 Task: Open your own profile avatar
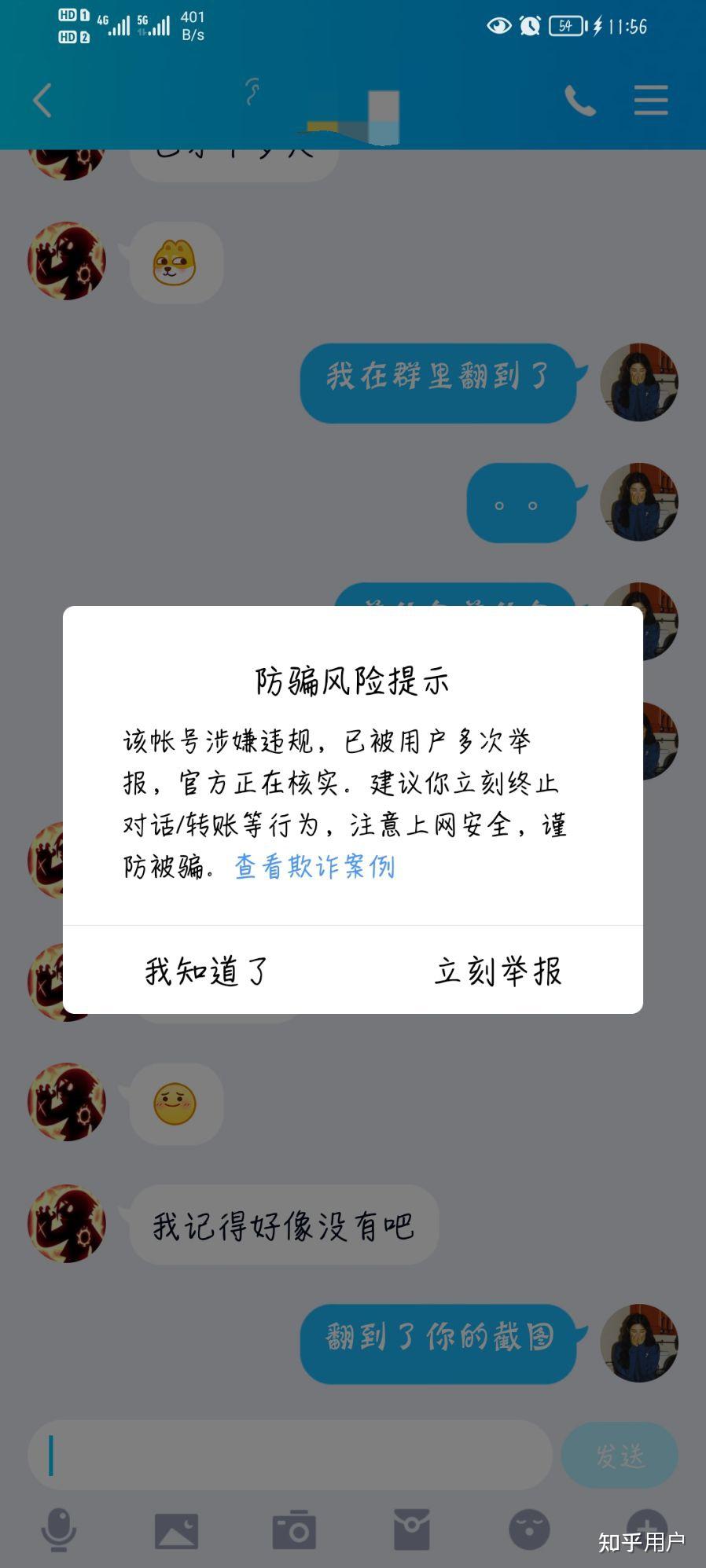click(639, 383)
